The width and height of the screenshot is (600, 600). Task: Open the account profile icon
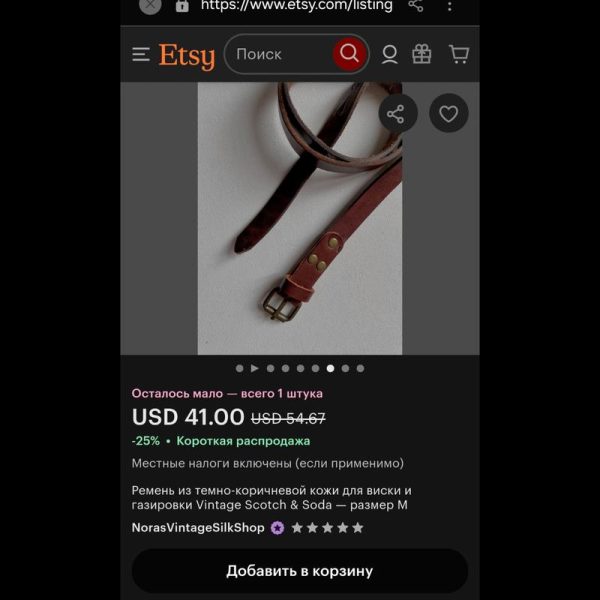point(390,55)
